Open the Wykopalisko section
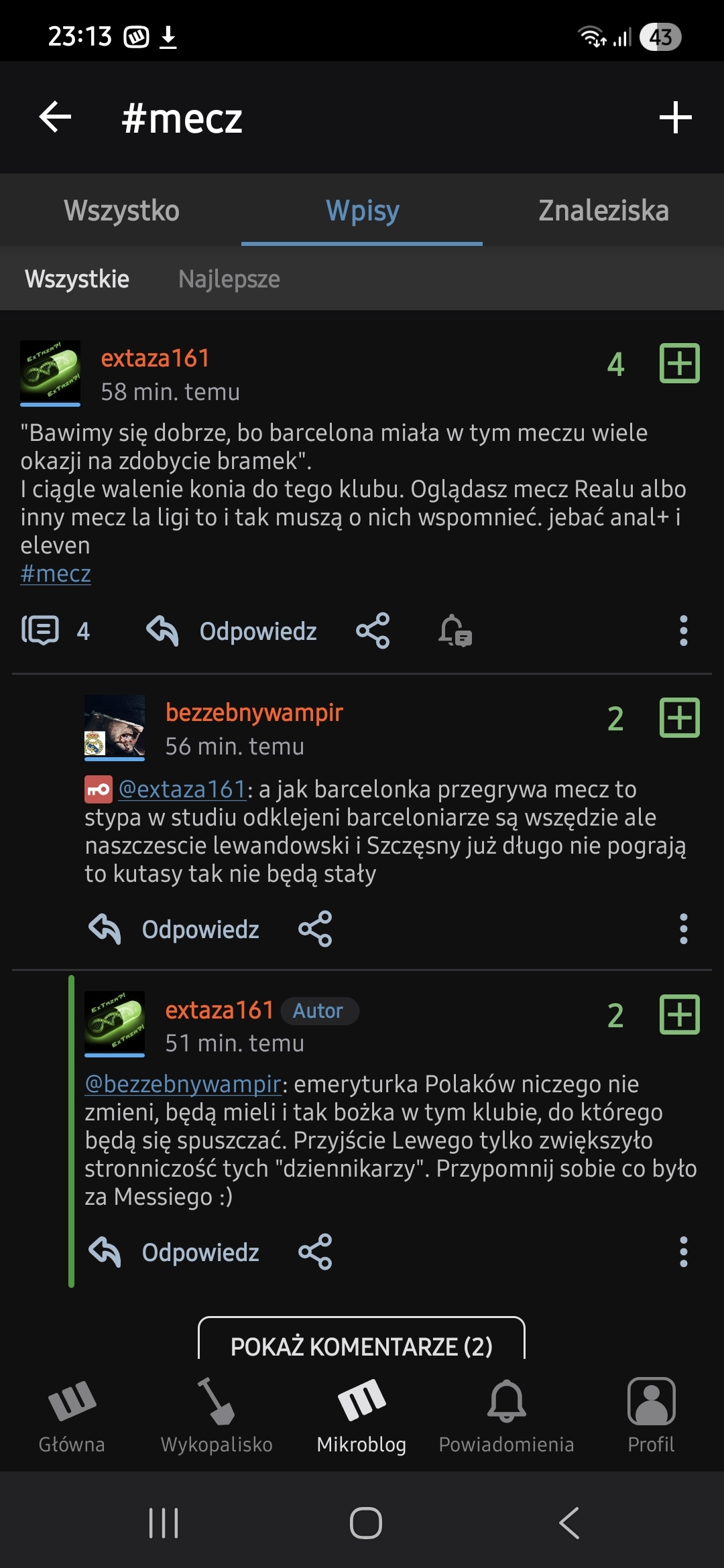Image resolution: width=724 pixels, height=1568 pixels. coord(217,1415)
